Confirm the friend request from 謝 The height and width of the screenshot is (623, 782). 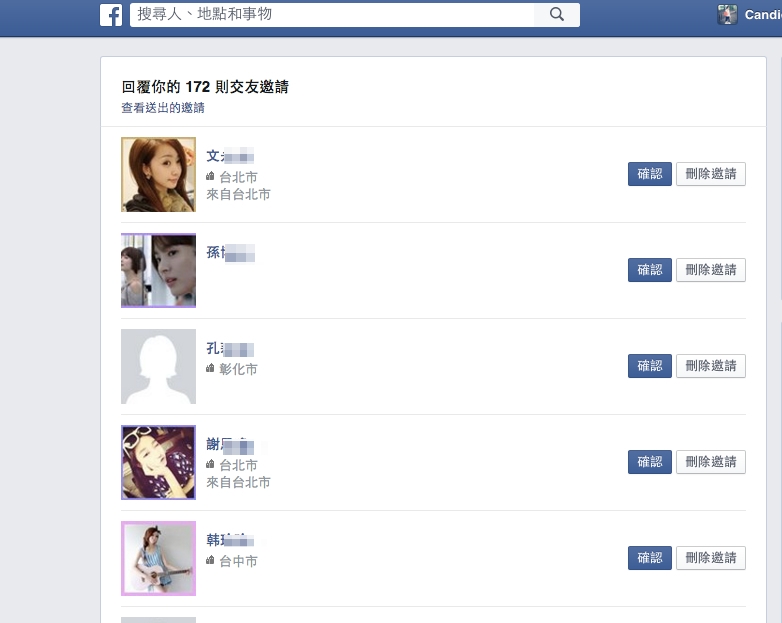click(x=650, y=462)
